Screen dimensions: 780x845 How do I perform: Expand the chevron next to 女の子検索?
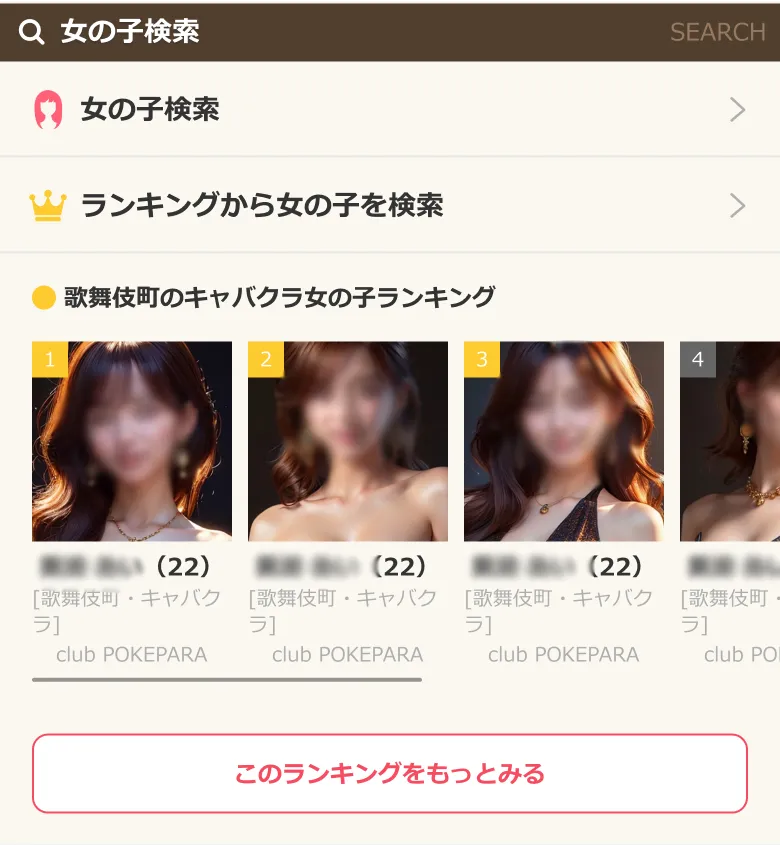(736, 109)
